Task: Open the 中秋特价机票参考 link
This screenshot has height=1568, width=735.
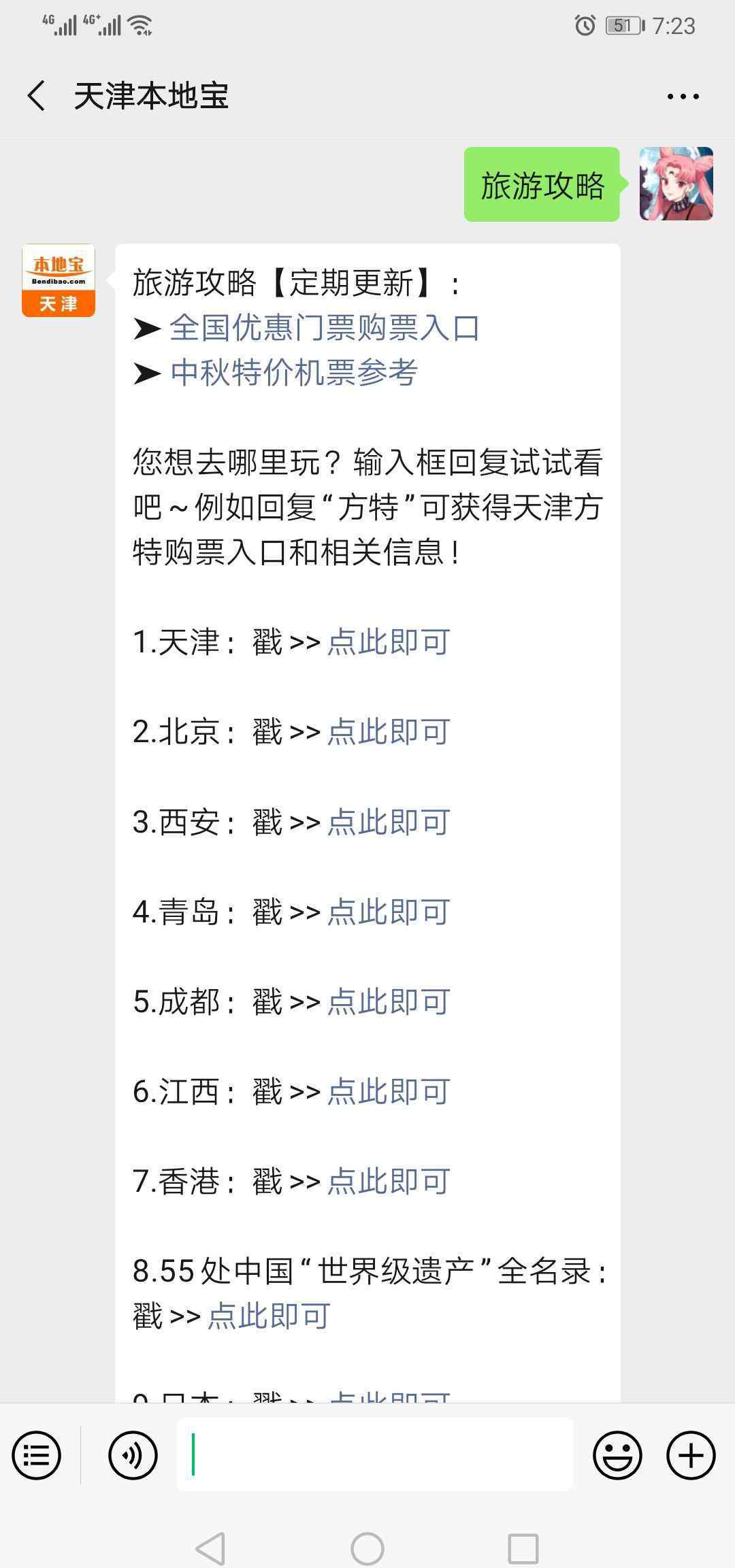Action: (293, 373)
